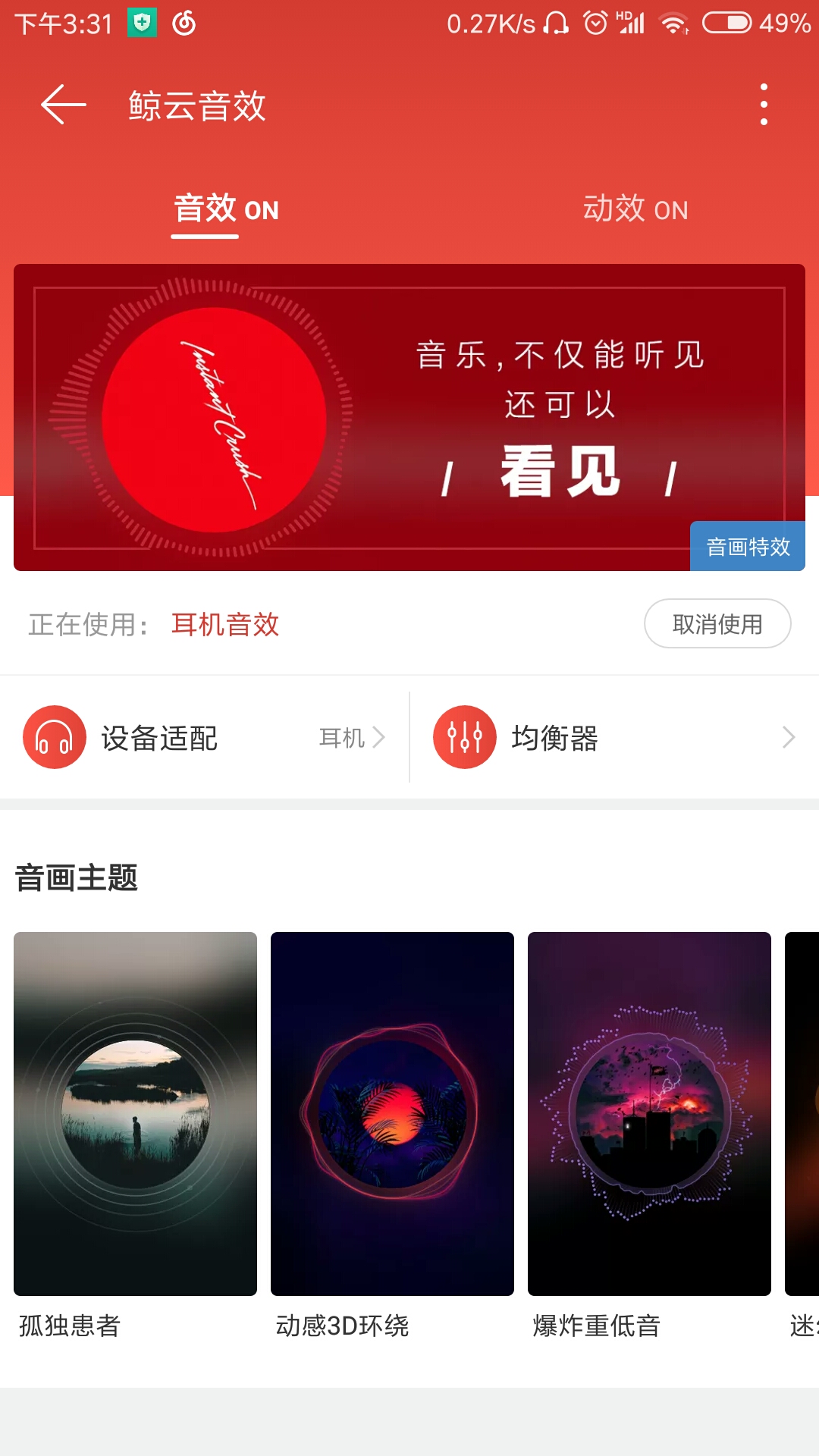Select the 爆炸重低音 theme
The height and width of the screenshot is (1456, 819).
click(649, 1113)
